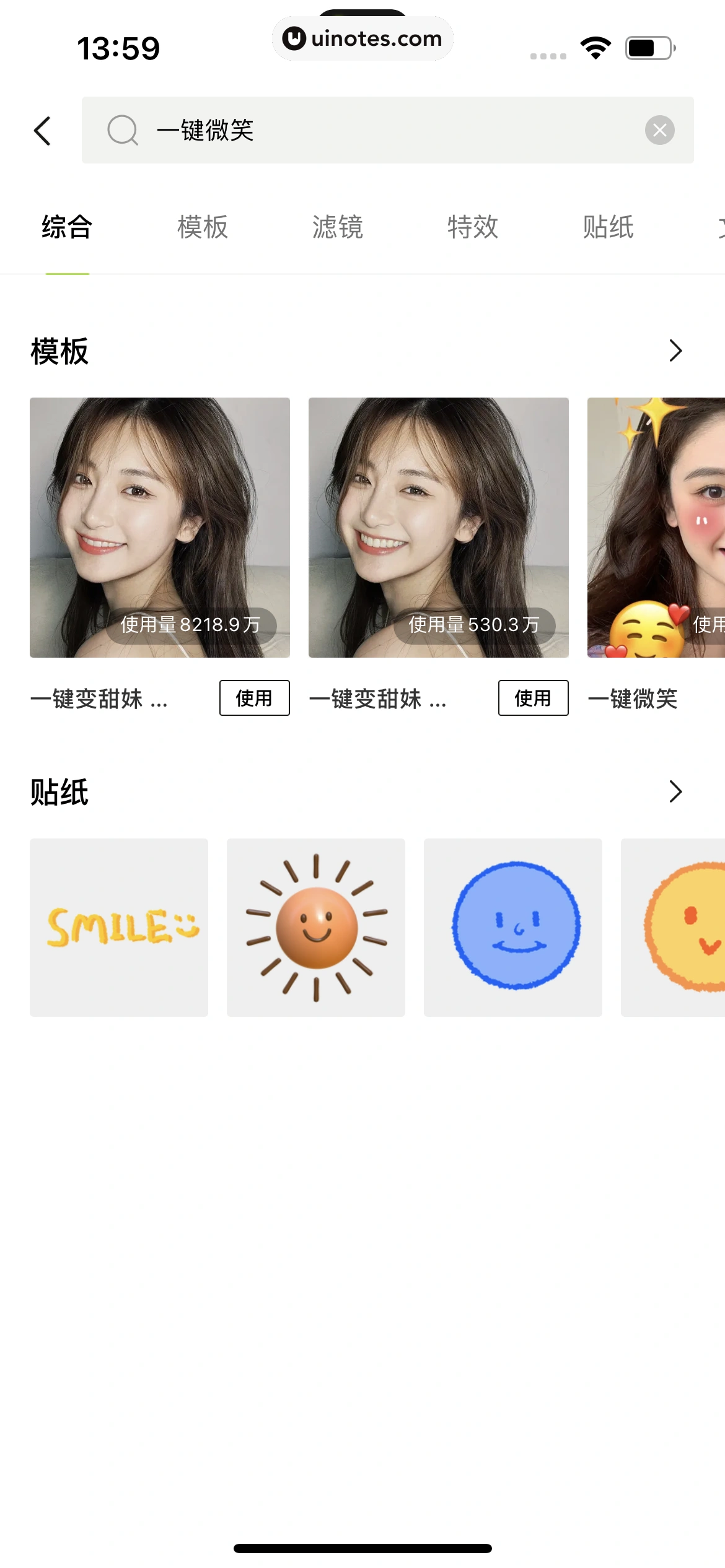The height and width of the screenshot is (1568, 725).
Task: Switch to the 模板 tab
Action: (x=202, y=227)
